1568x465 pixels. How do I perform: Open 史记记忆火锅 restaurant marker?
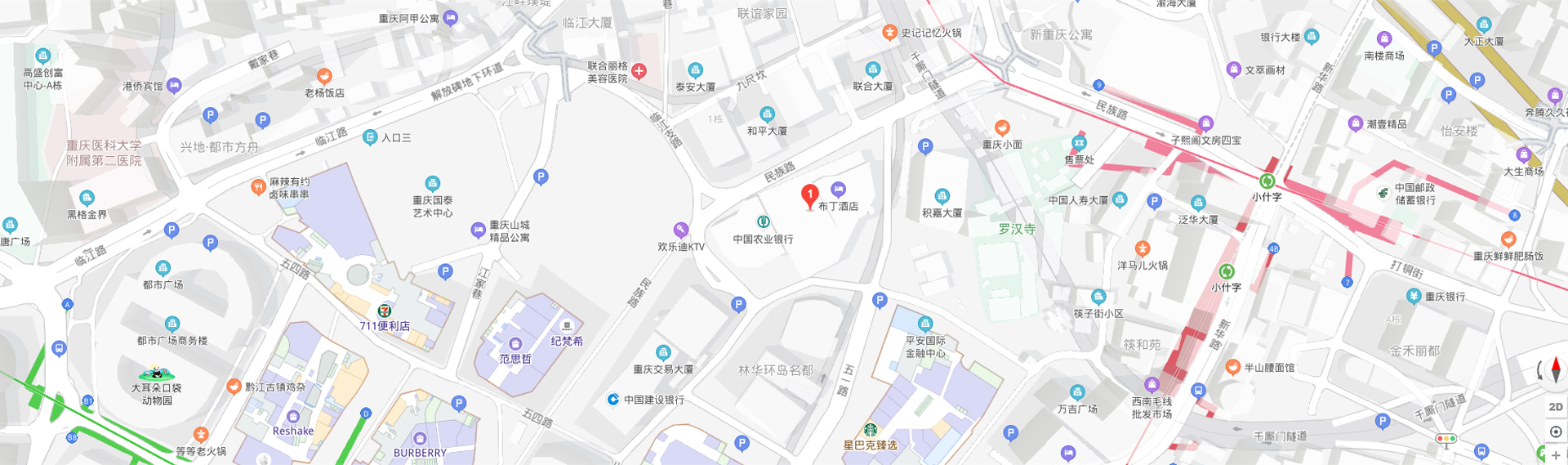coord(889,33)
